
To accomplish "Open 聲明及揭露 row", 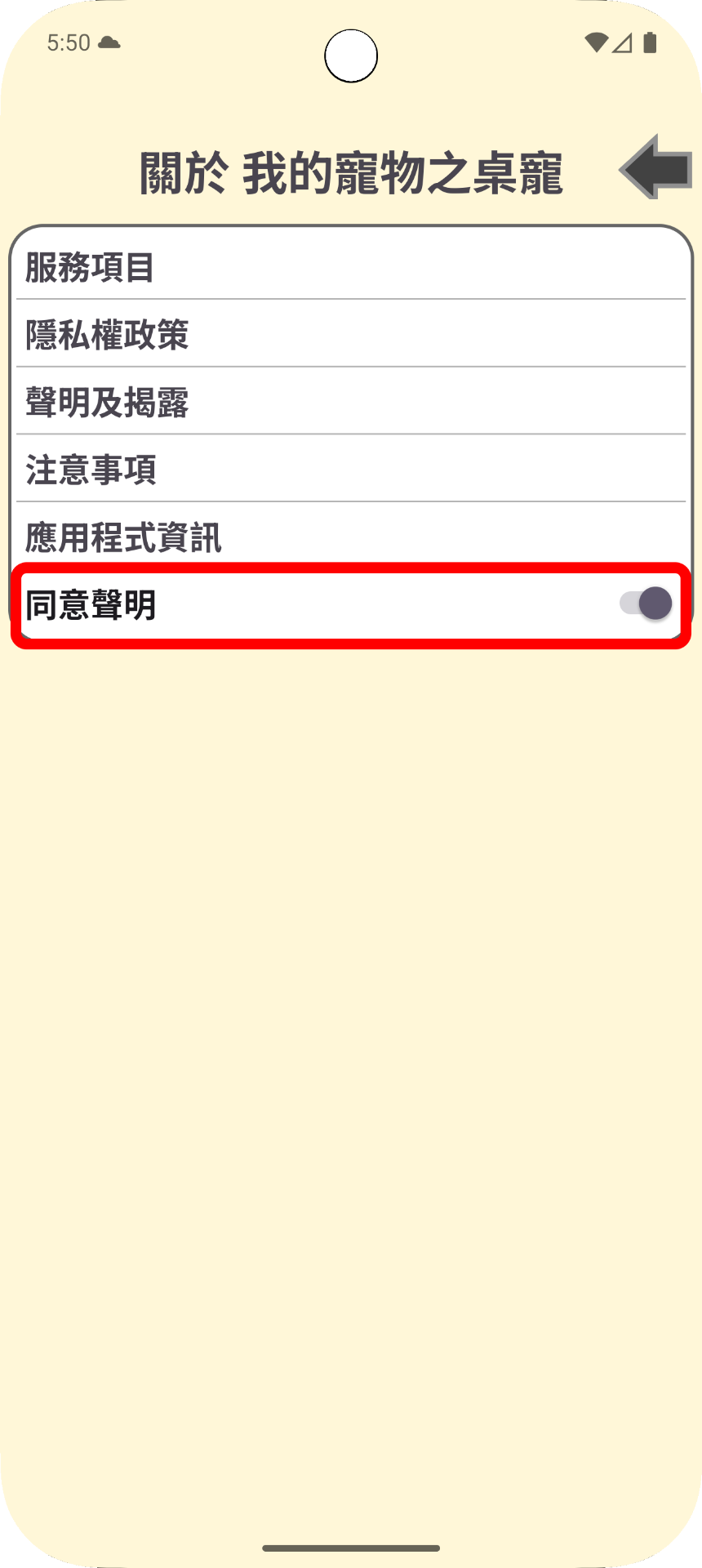I will pyautogui.click(x=351, y=402).
